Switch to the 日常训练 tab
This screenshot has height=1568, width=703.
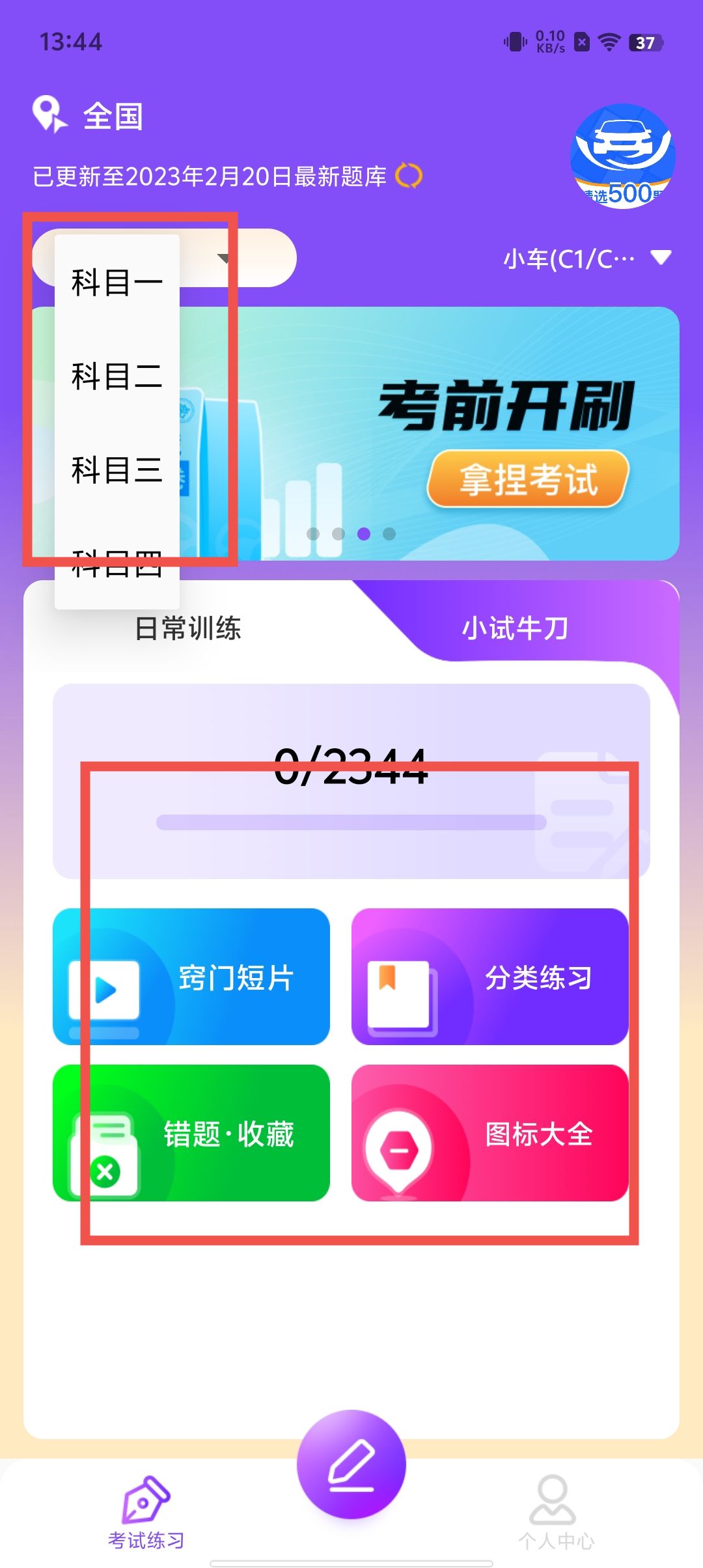click(x=187, y=628)
